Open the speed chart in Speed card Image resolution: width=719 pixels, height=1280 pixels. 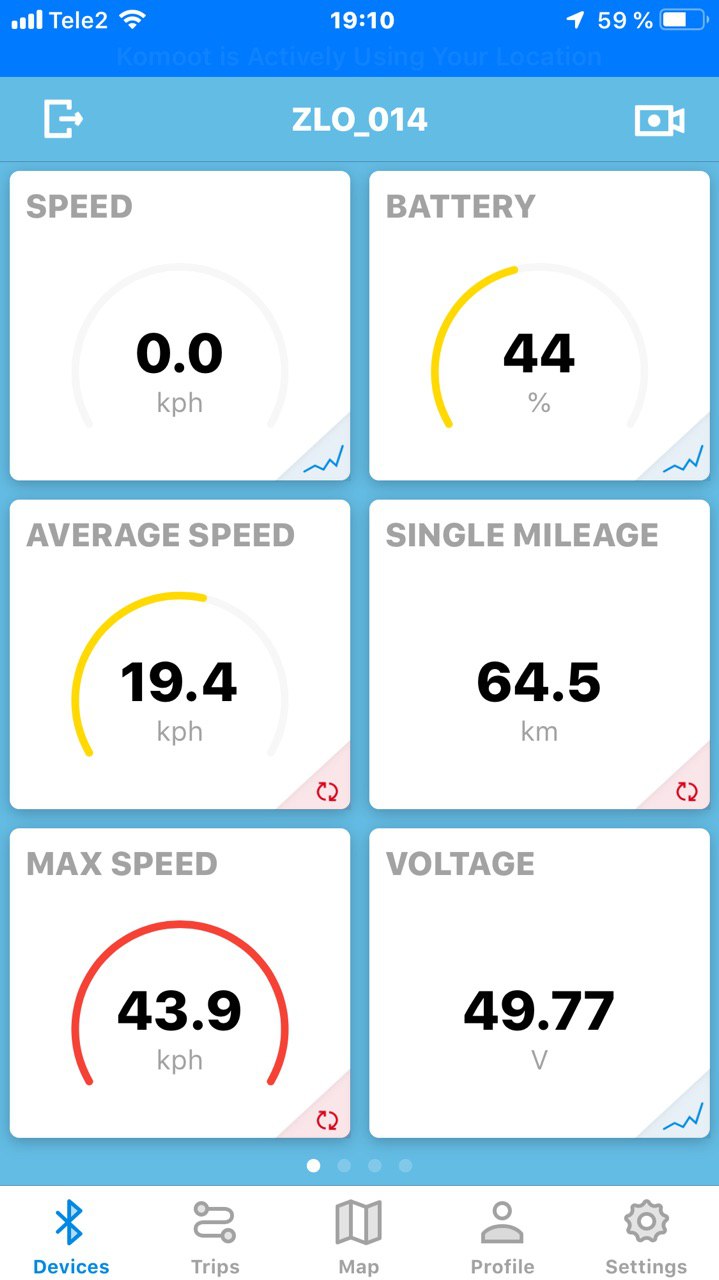324,459
